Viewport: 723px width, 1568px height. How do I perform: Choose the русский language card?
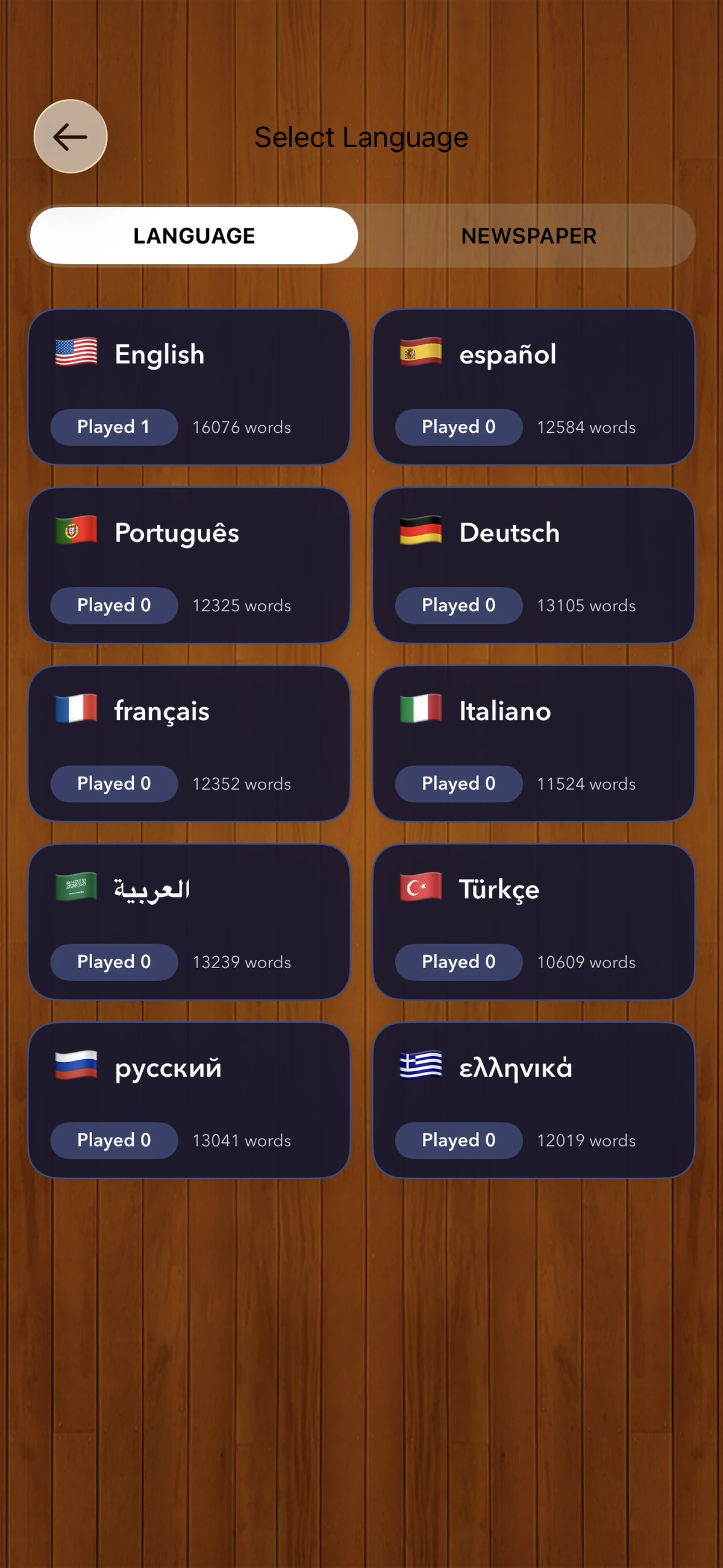pyautogui.click(x=189, y=1100)
